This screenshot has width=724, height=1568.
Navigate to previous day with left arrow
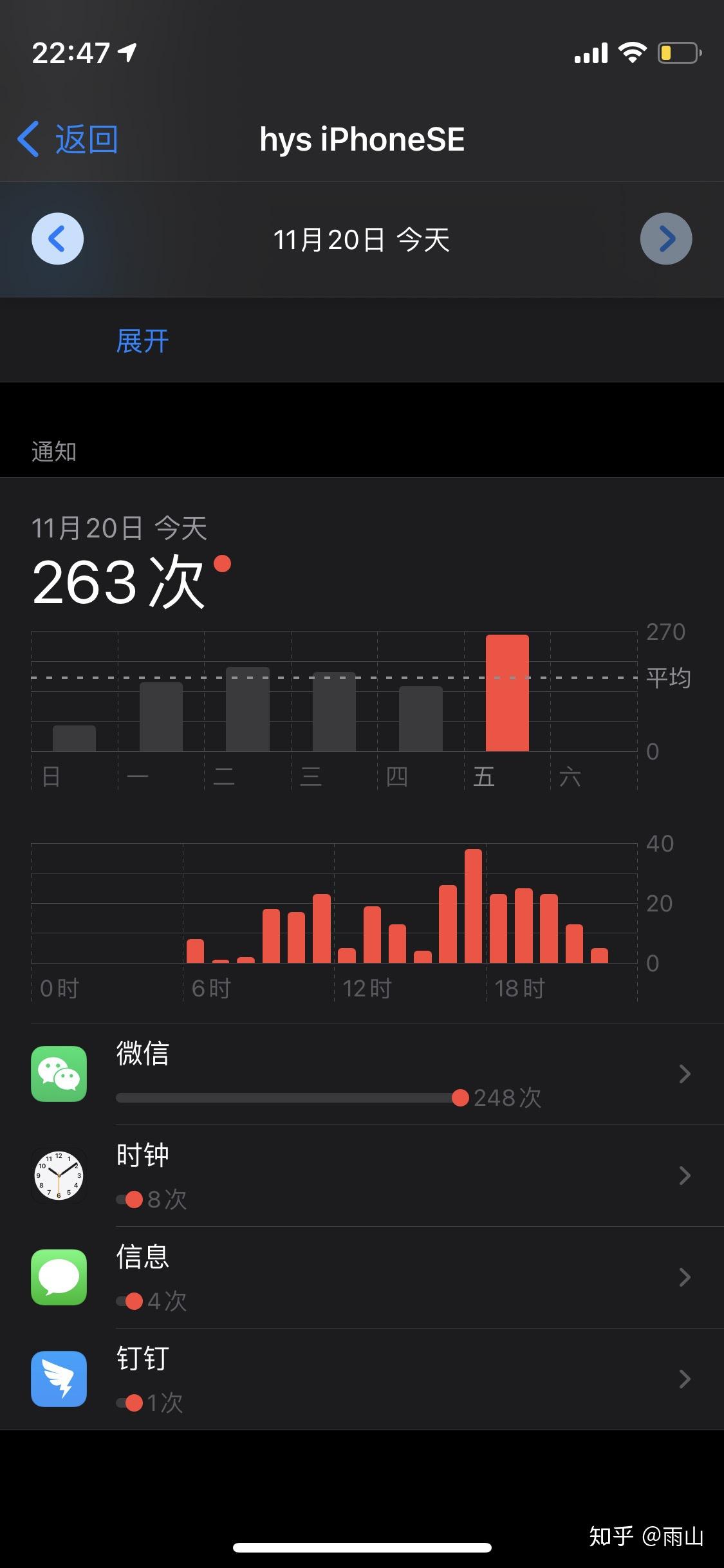58,238
